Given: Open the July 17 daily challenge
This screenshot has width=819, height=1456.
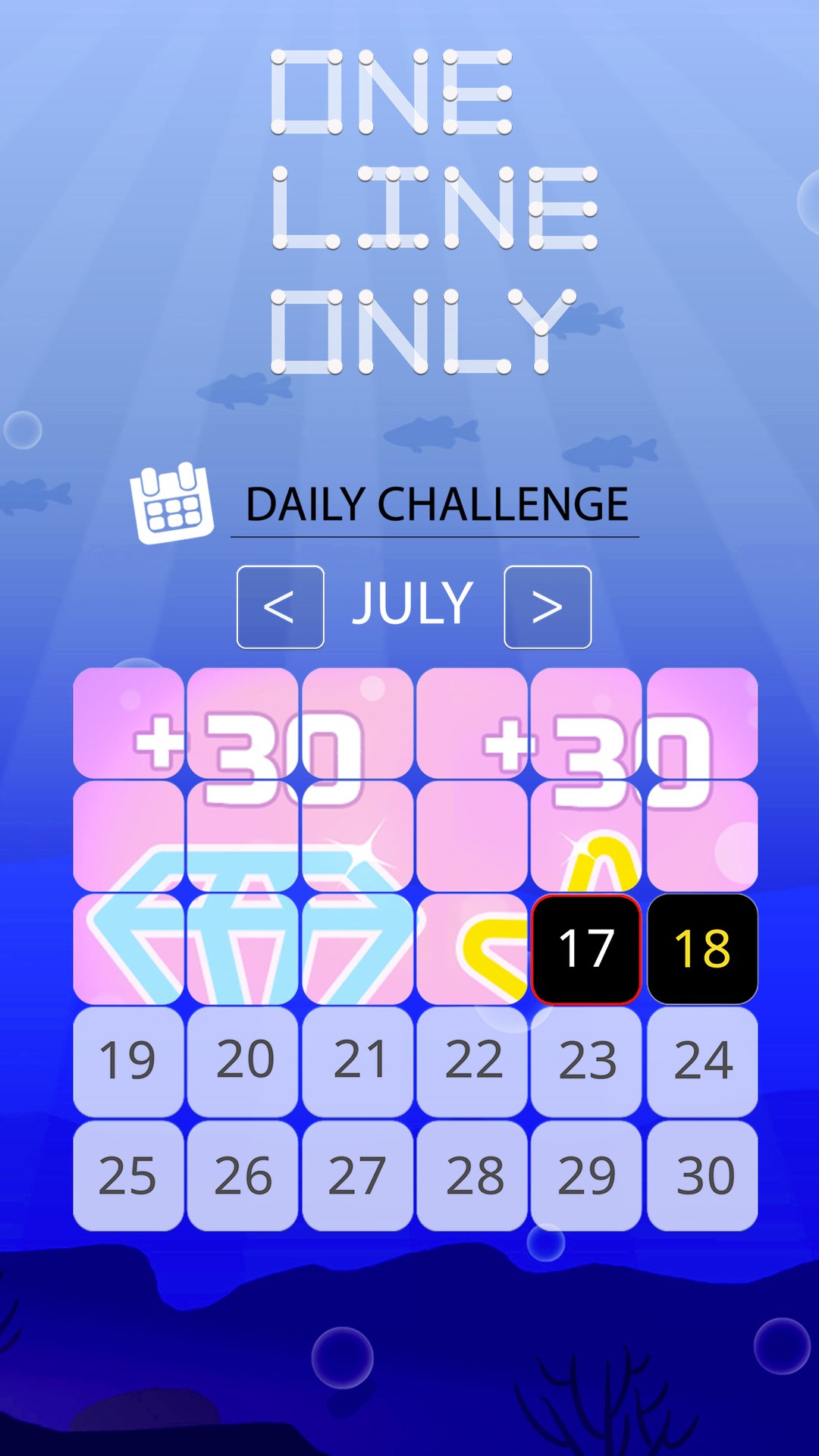Looking at the screenshot, I should 586,949.
